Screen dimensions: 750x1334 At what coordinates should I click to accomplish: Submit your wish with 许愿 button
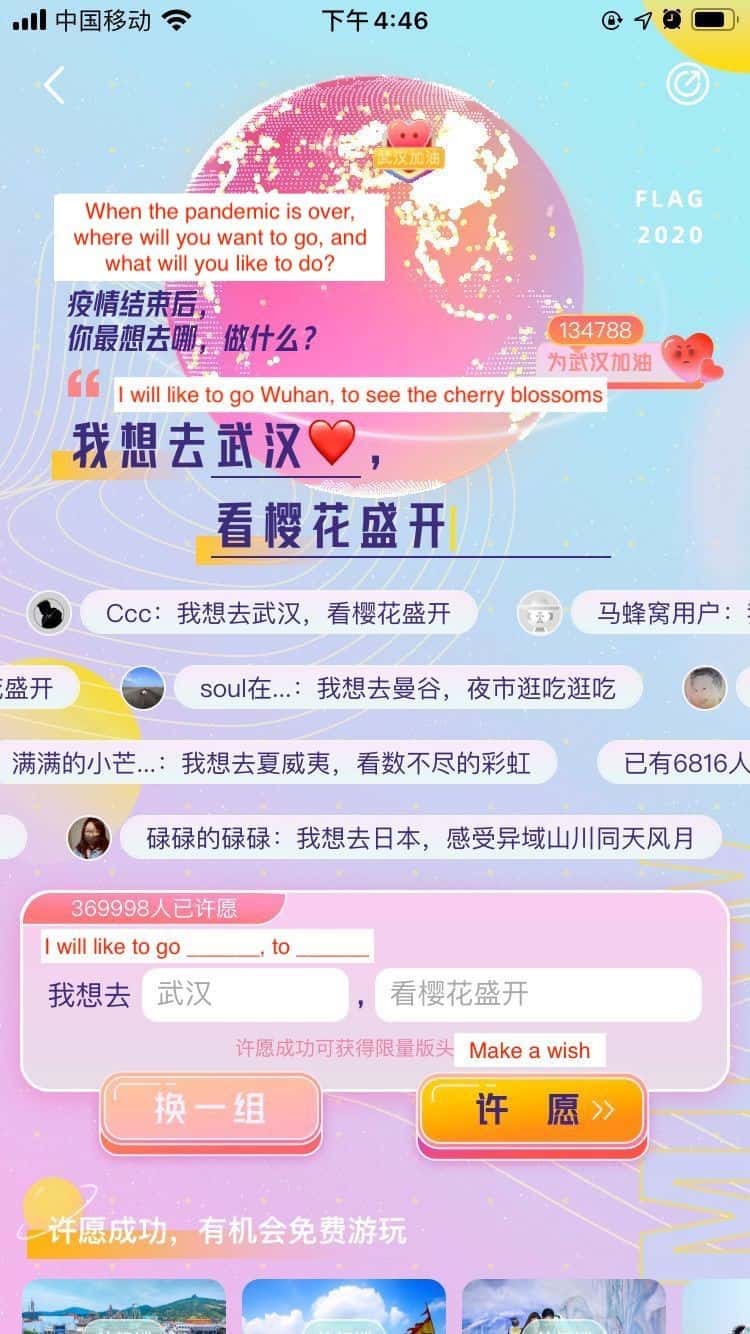click(531, 1110)
